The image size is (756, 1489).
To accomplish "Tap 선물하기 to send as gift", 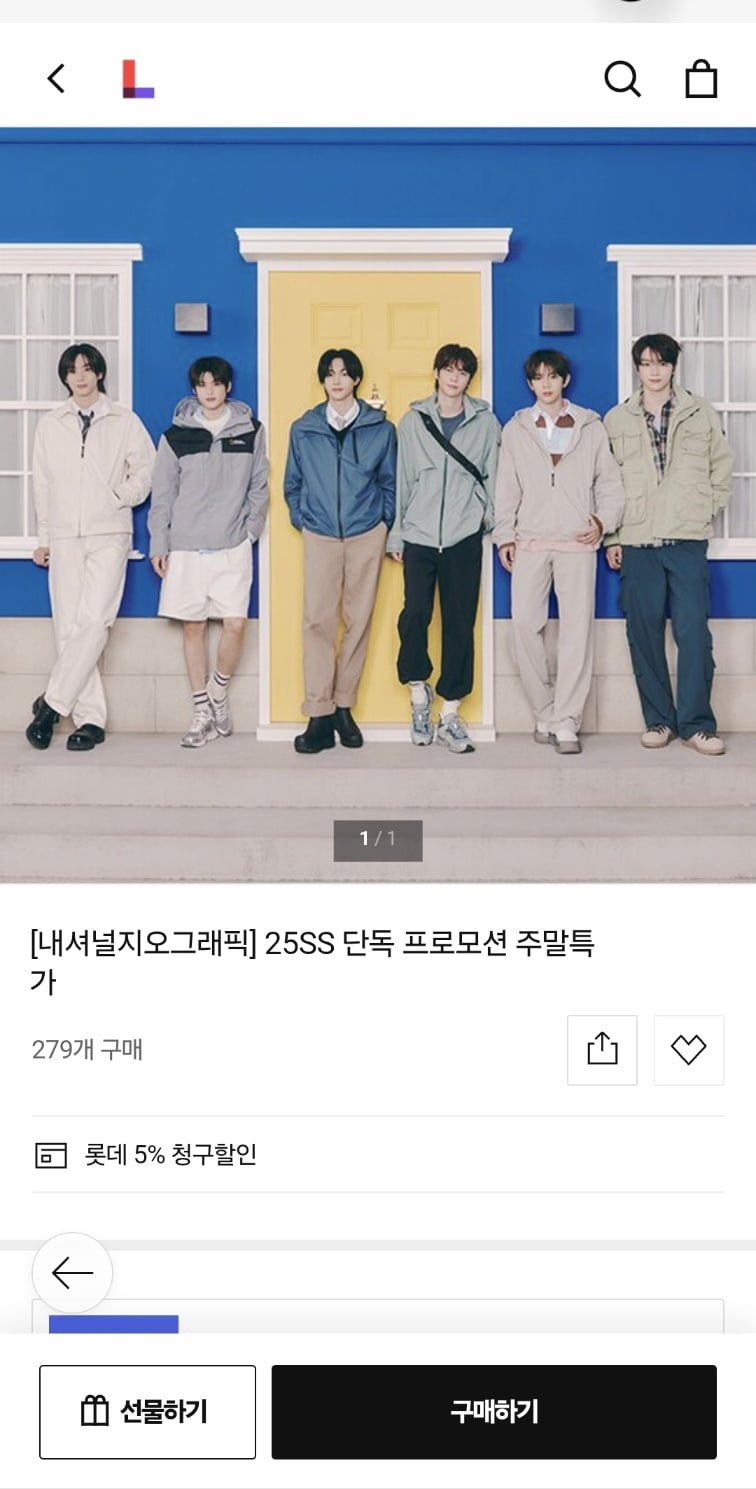I will (x=147, y=1411).
